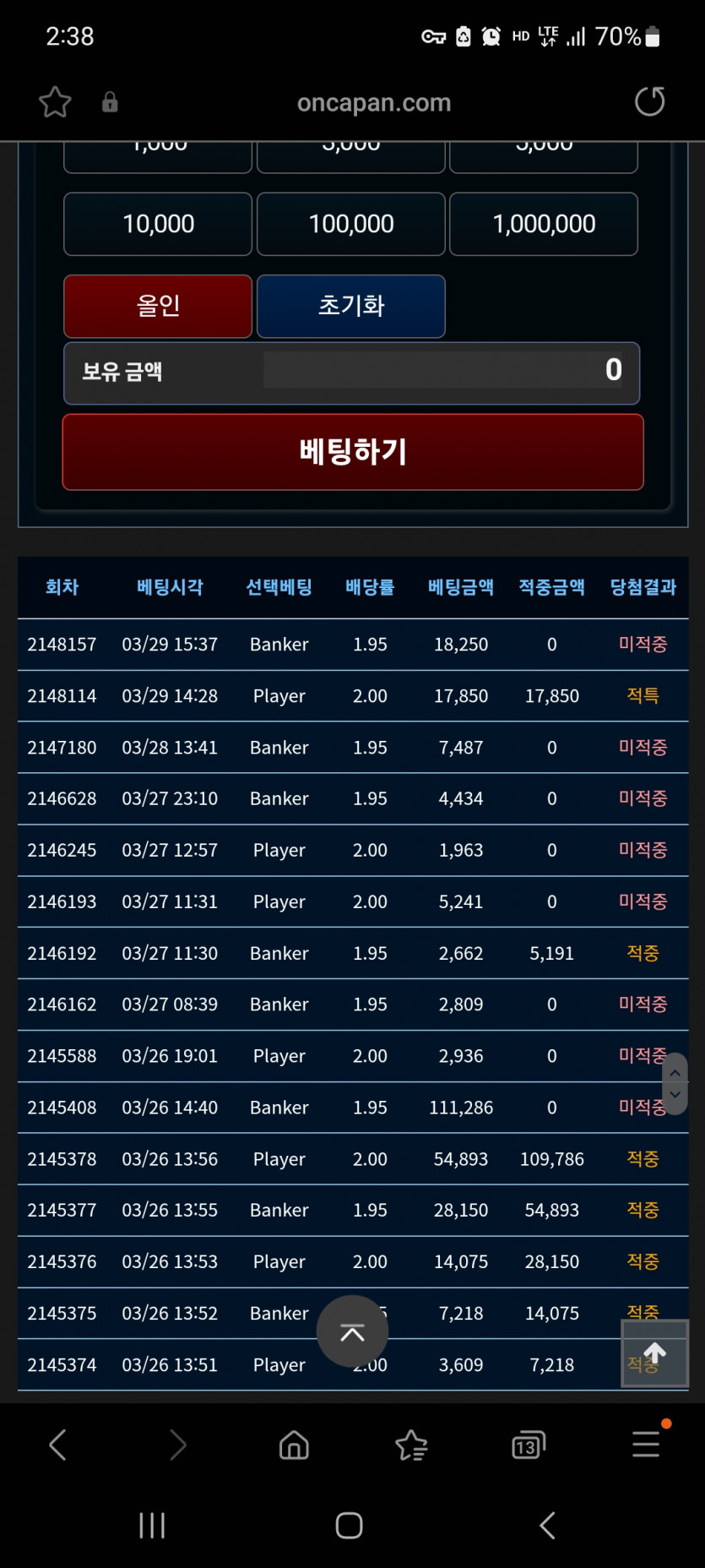Jump to top with round floating arrow
Viewport: 705px width, 1568px height.
(352, 1331)
